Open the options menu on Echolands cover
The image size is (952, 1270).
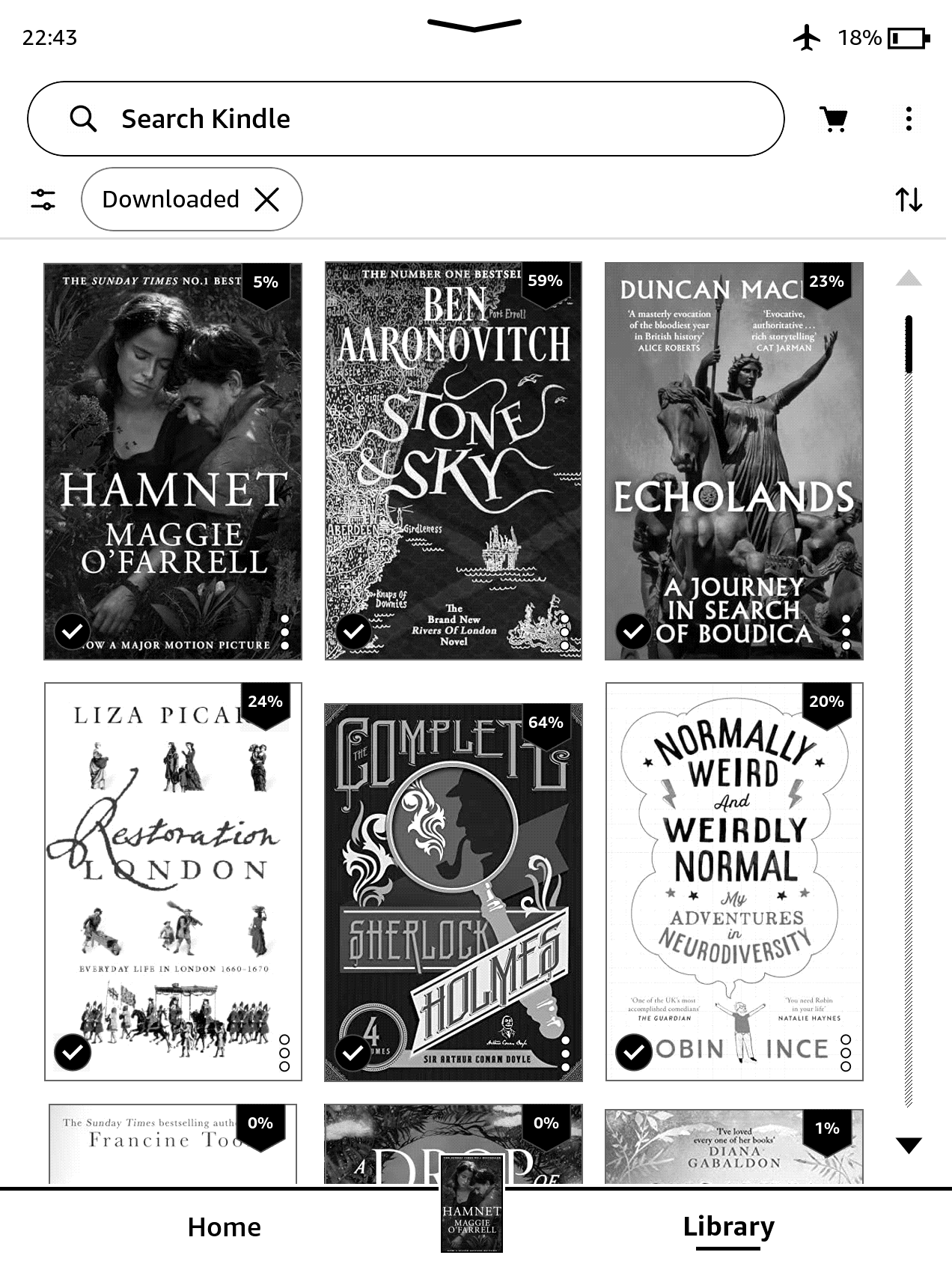click(846, 633)
